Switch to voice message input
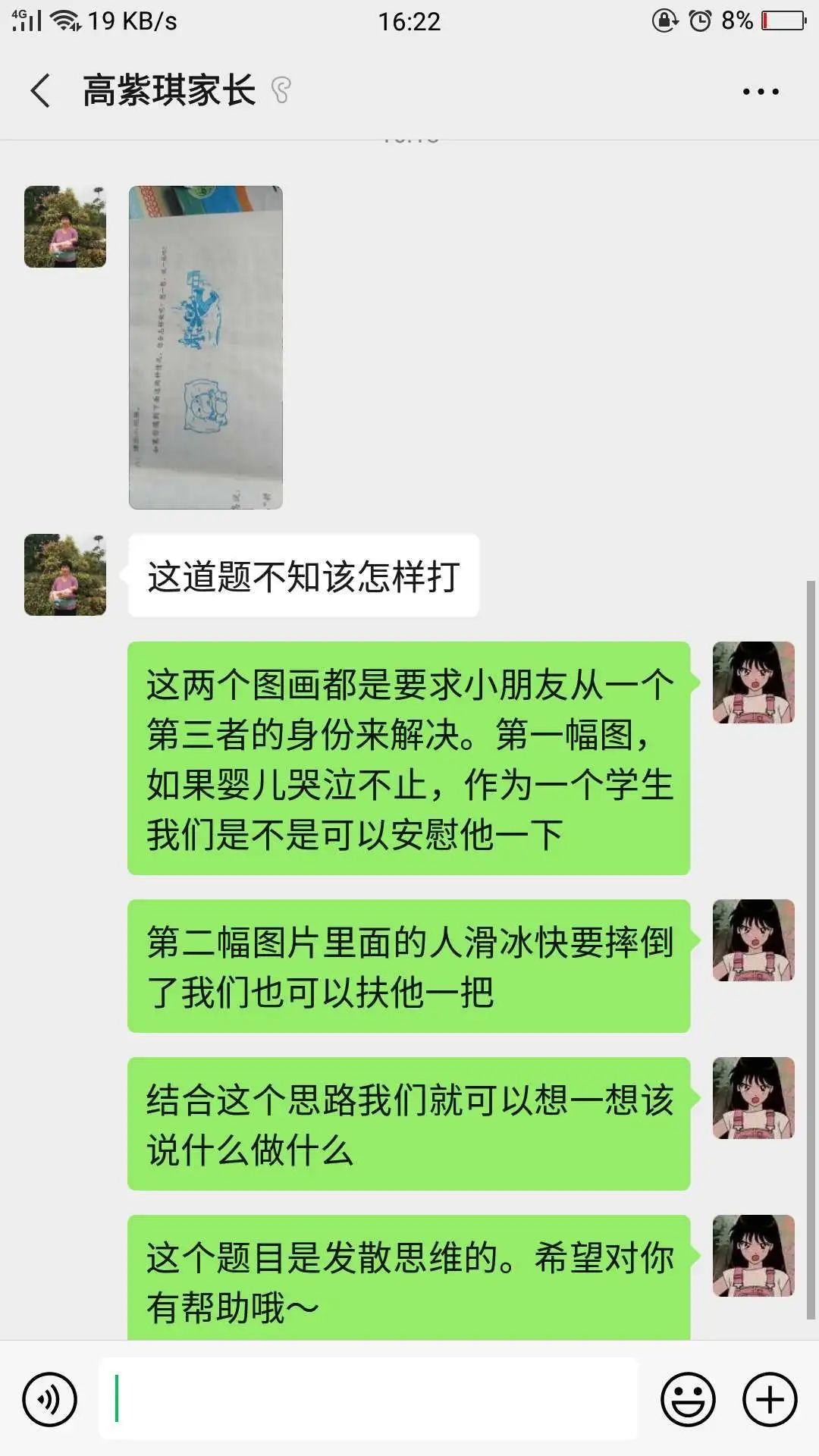Viewport: 819px width, 1456px height. 50,1399
